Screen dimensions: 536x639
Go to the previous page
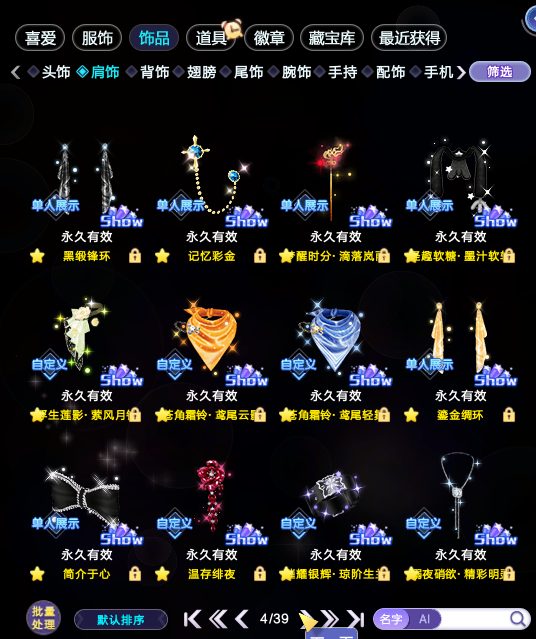coord(241,619)
